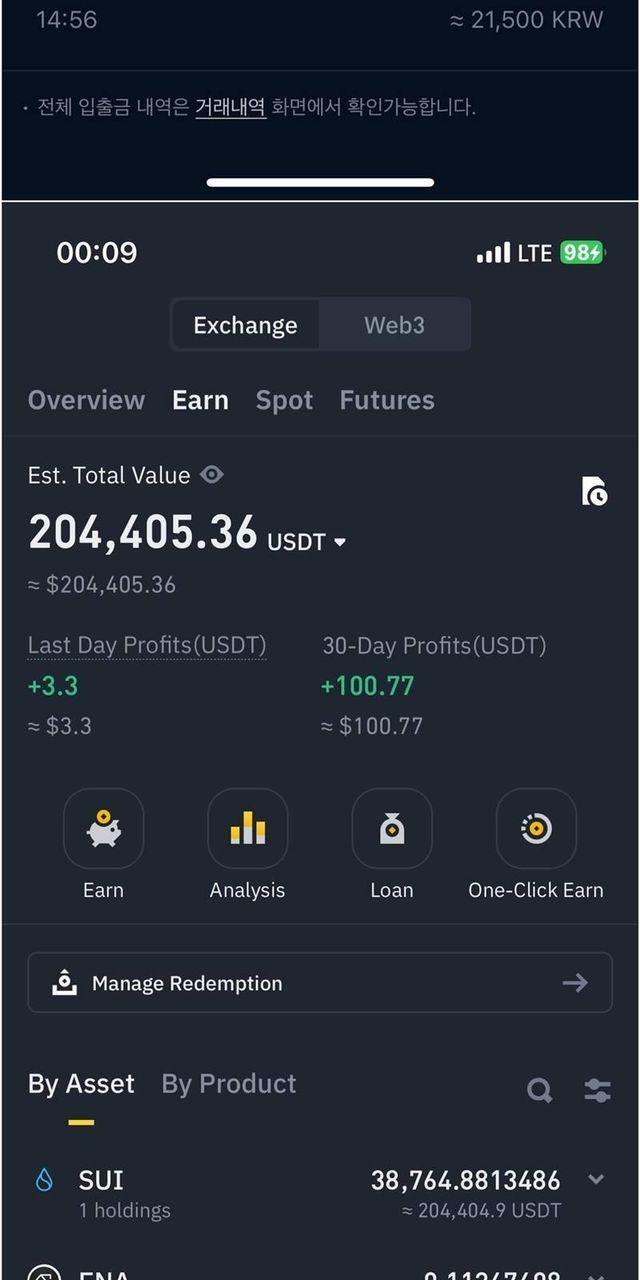The width and height of the screenshot is (640, 1280).
Task: Open the Earn piggy bank shortcut
Action: point(103,829)
